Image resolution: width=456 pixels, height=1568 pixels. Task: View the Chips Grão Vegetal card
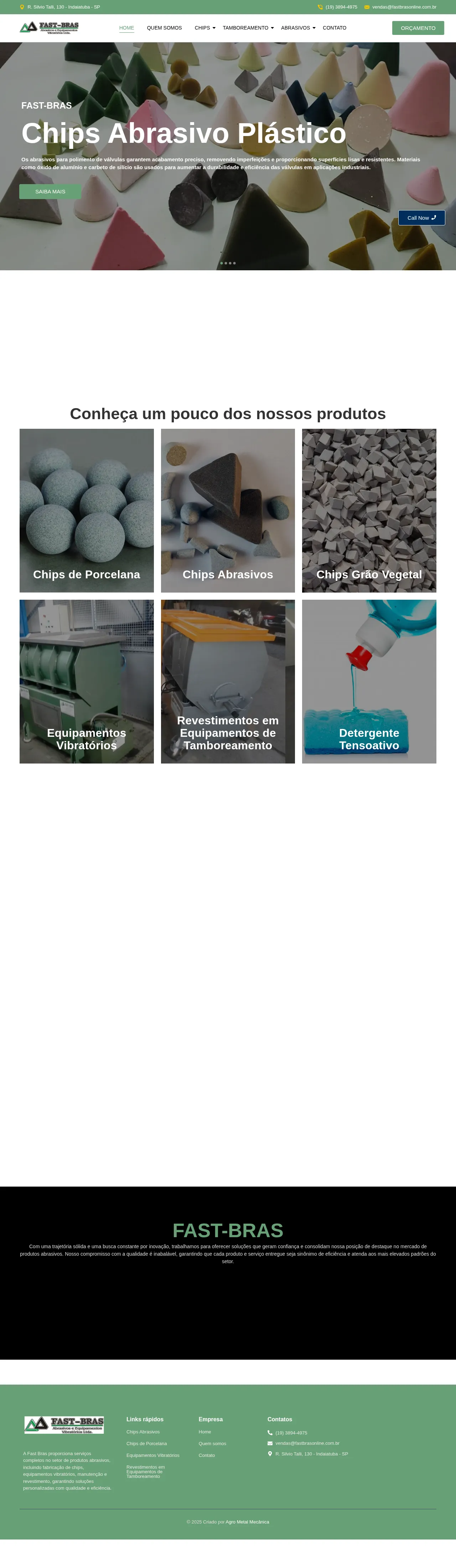369,511
